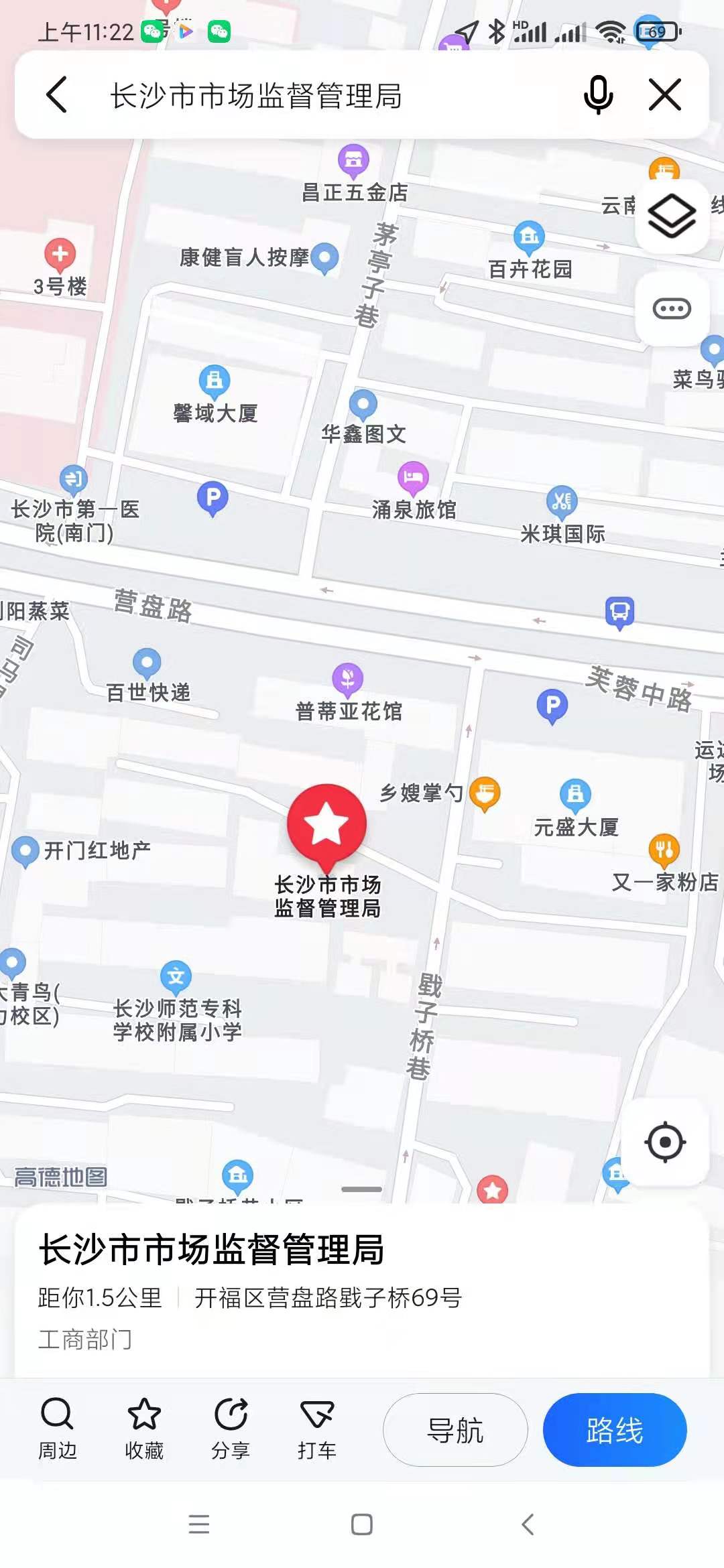Screen dimensions: 724x1568
Task: Go back from the search result
Action: point(58,94)
